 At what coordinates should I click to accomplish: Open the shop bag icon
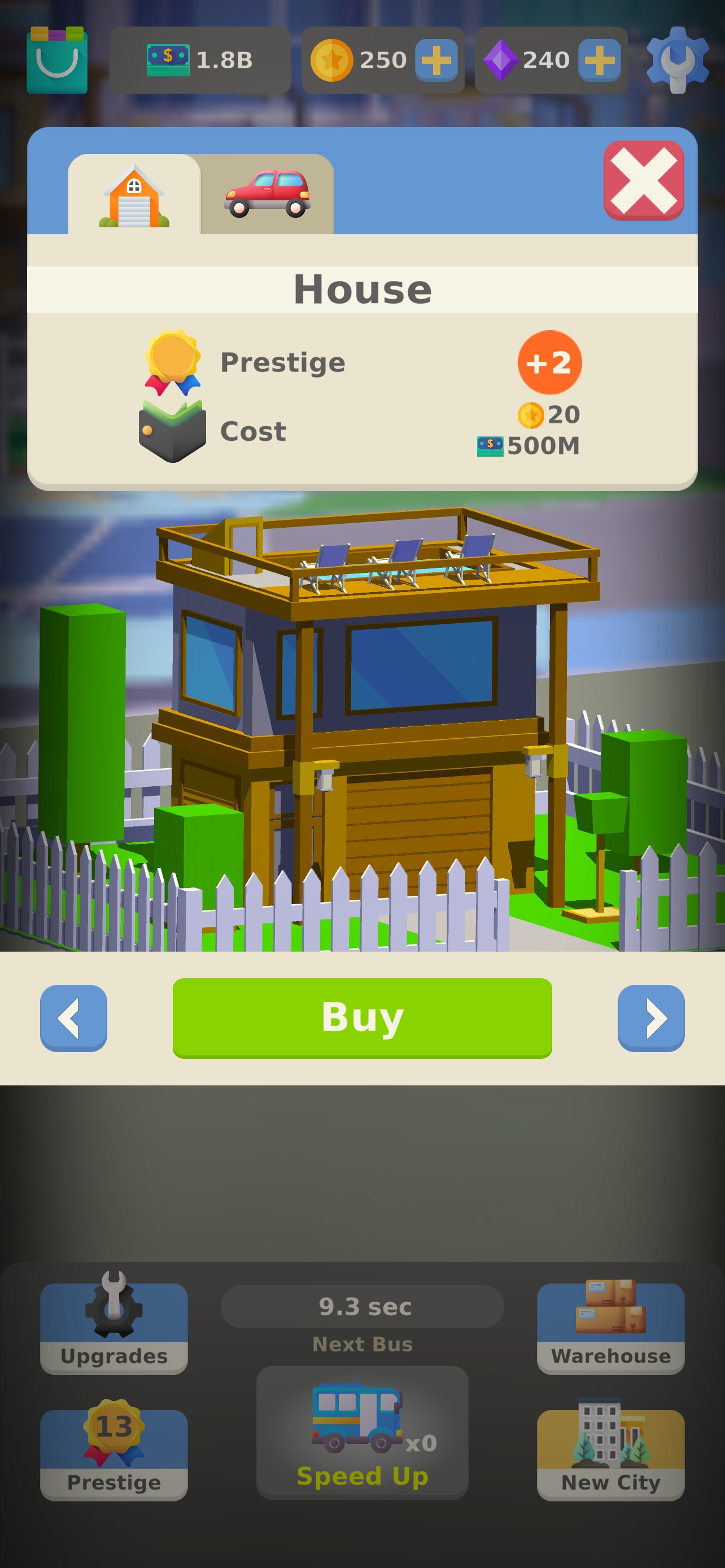pyautogui.click(x=56, y=60)
